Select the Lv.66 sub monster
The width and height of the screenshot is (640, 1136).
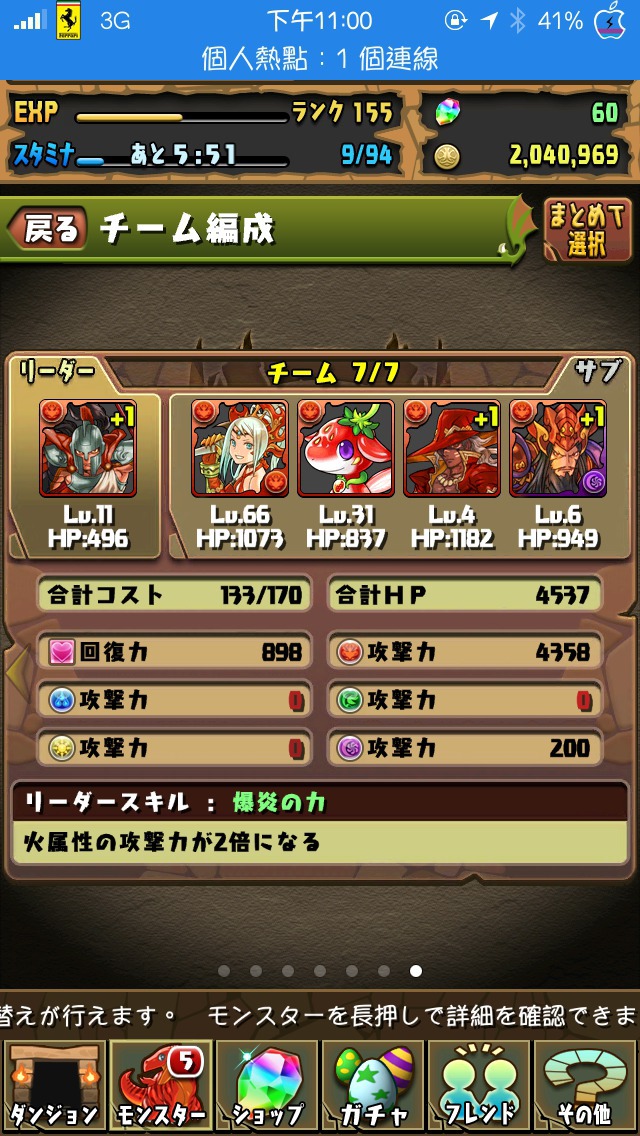240,448
